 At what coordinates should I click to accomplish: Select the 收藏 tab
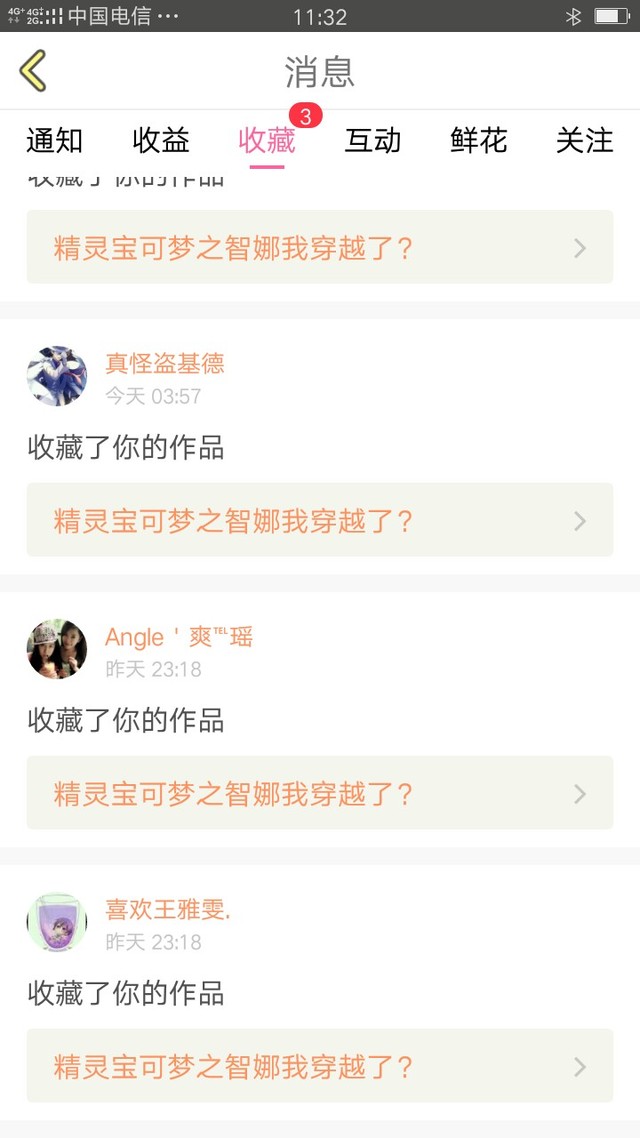click(267, 141)
